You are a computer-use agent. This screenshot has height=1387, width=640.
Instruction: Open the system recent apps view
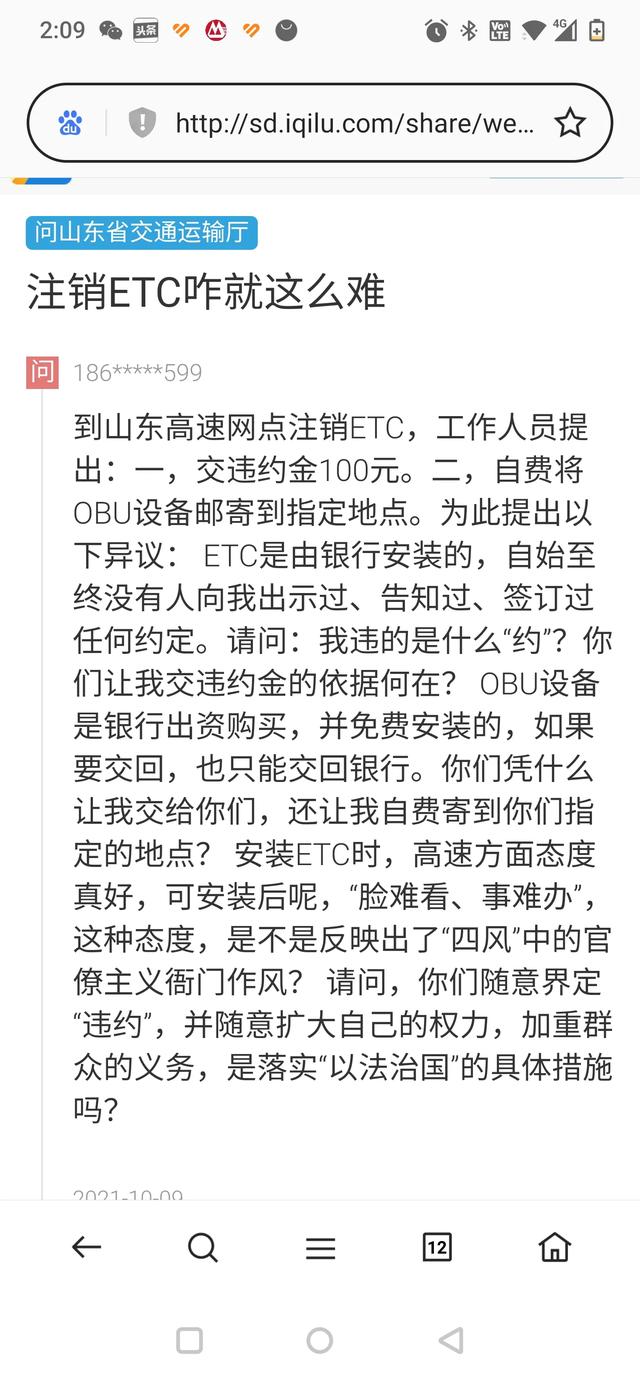point(189,1340)
